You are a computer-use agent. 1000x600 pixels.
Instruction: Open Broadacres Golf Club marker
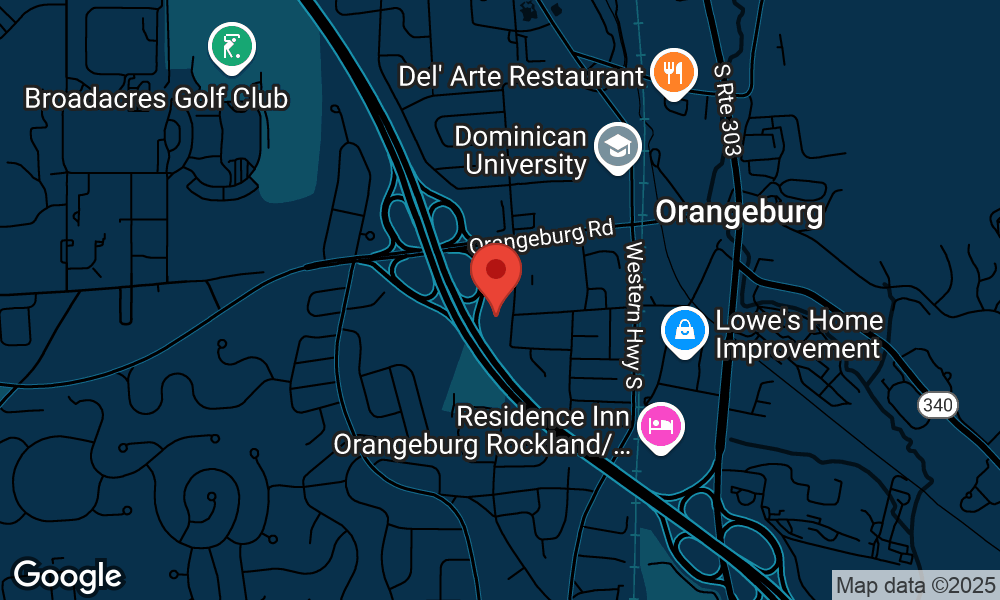231,47
